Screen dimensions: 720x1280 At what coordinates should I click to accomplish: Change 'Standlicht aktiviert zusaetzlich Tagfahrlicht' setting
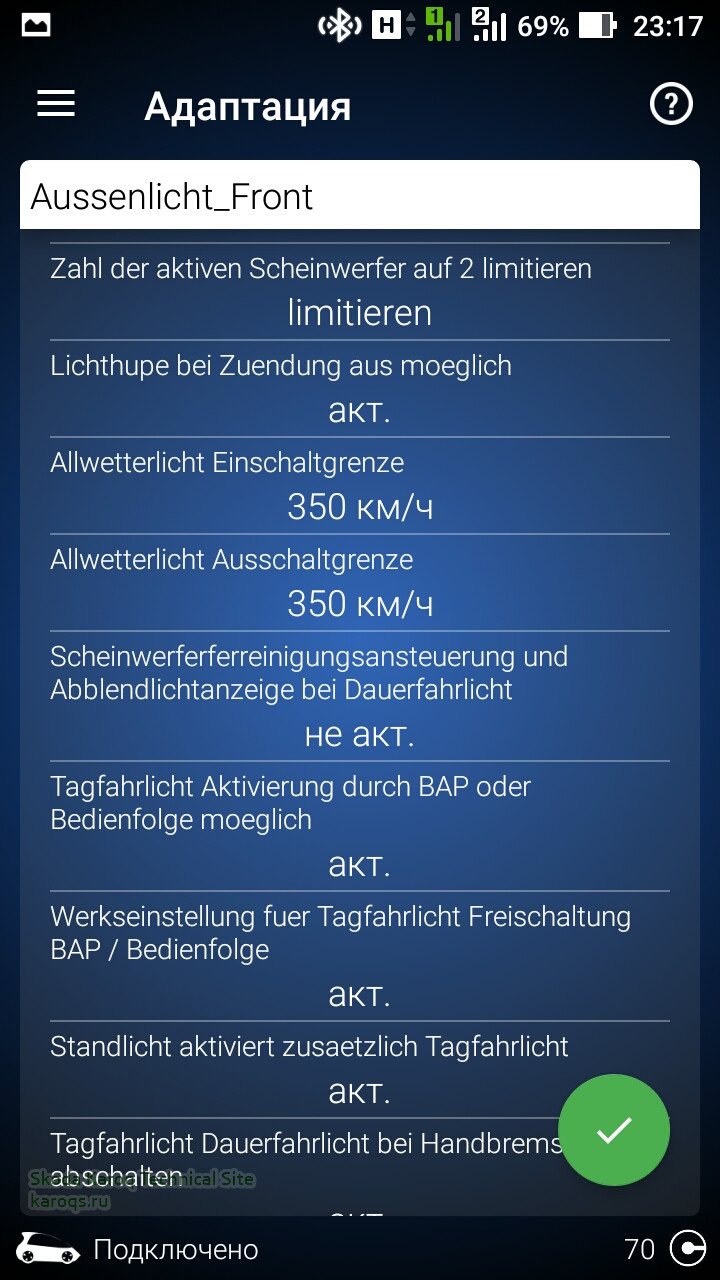point(359,1092)
